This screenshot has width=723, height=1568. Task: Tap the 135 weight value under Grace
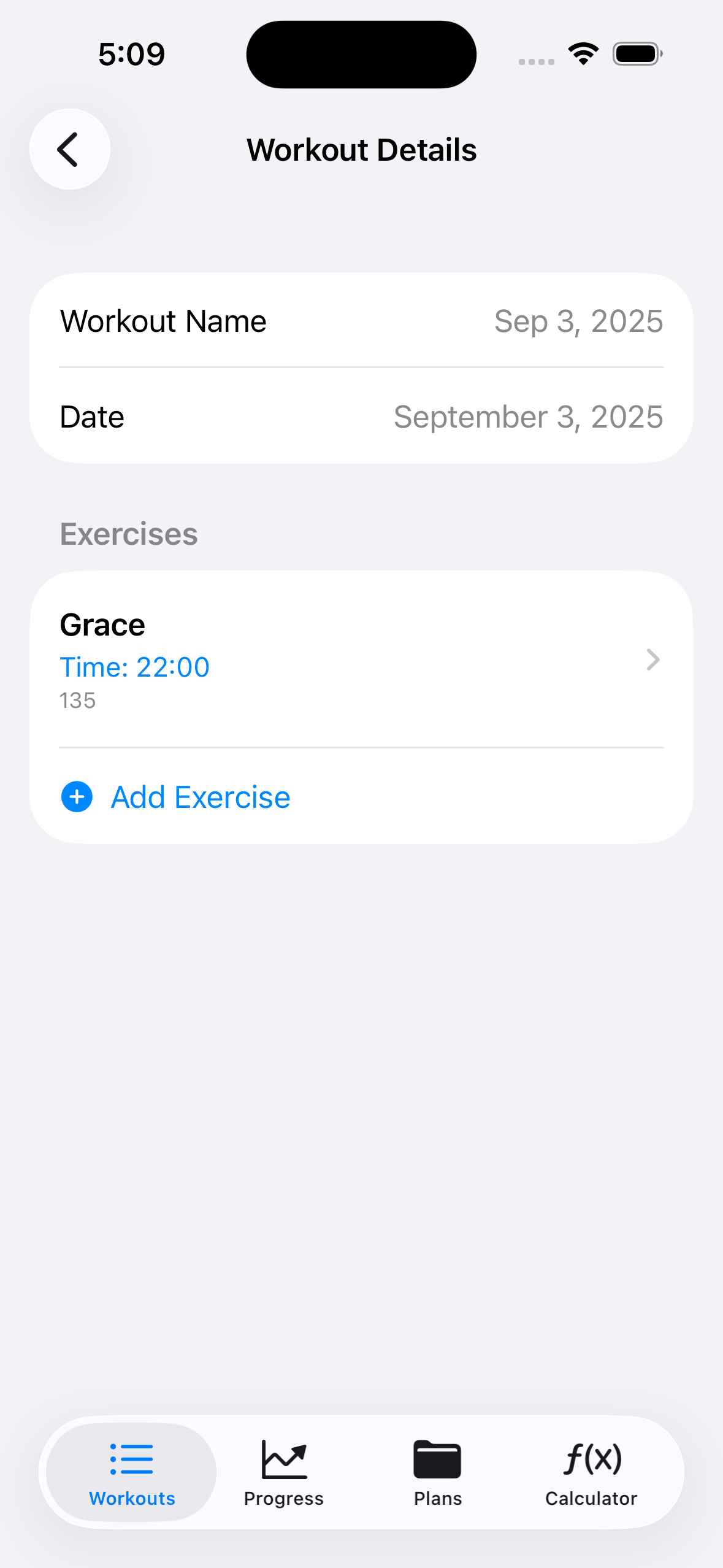pos(77,700)
